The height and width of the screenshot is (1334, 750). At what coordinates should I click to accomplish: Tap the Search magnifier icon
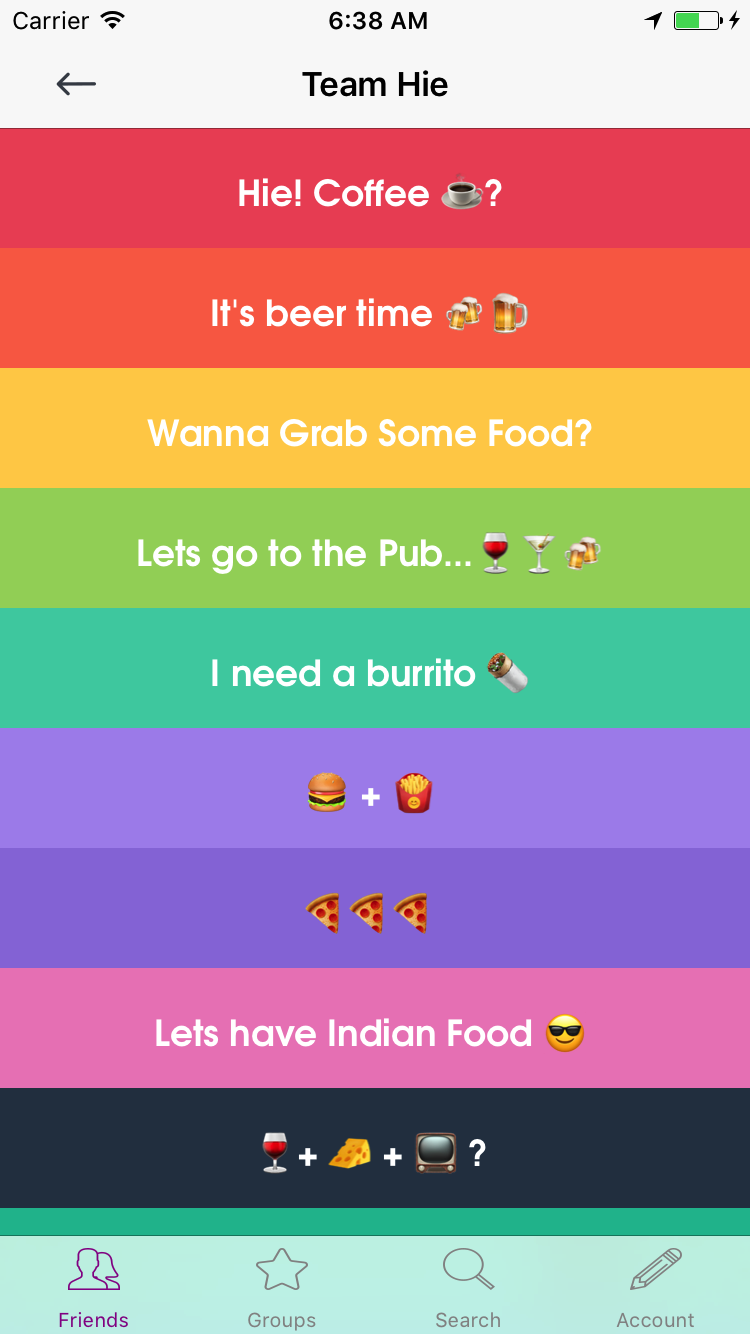coord(467,1268)
